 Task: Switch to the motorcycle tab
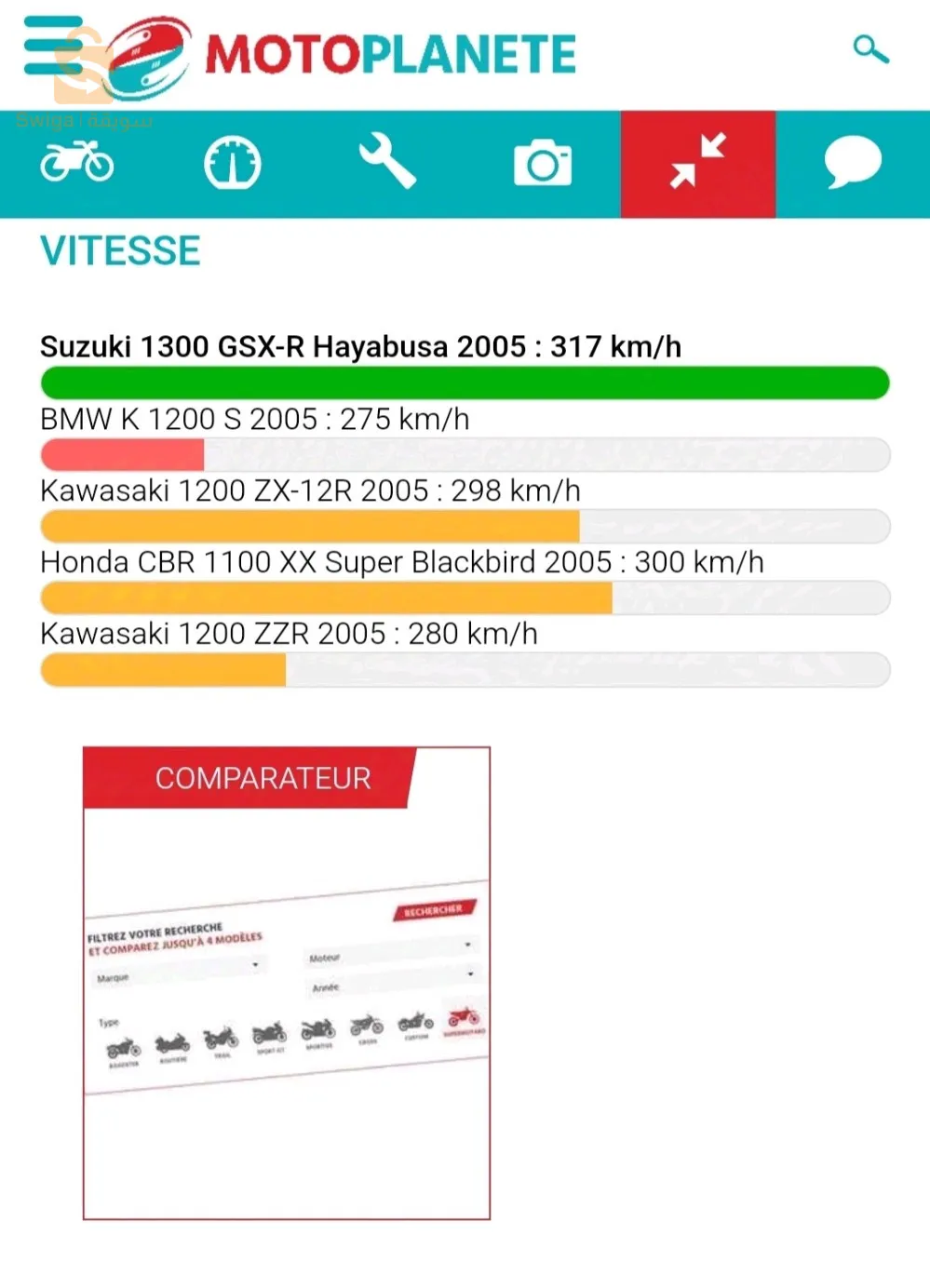pyautogui.click(x=77, y=164)
